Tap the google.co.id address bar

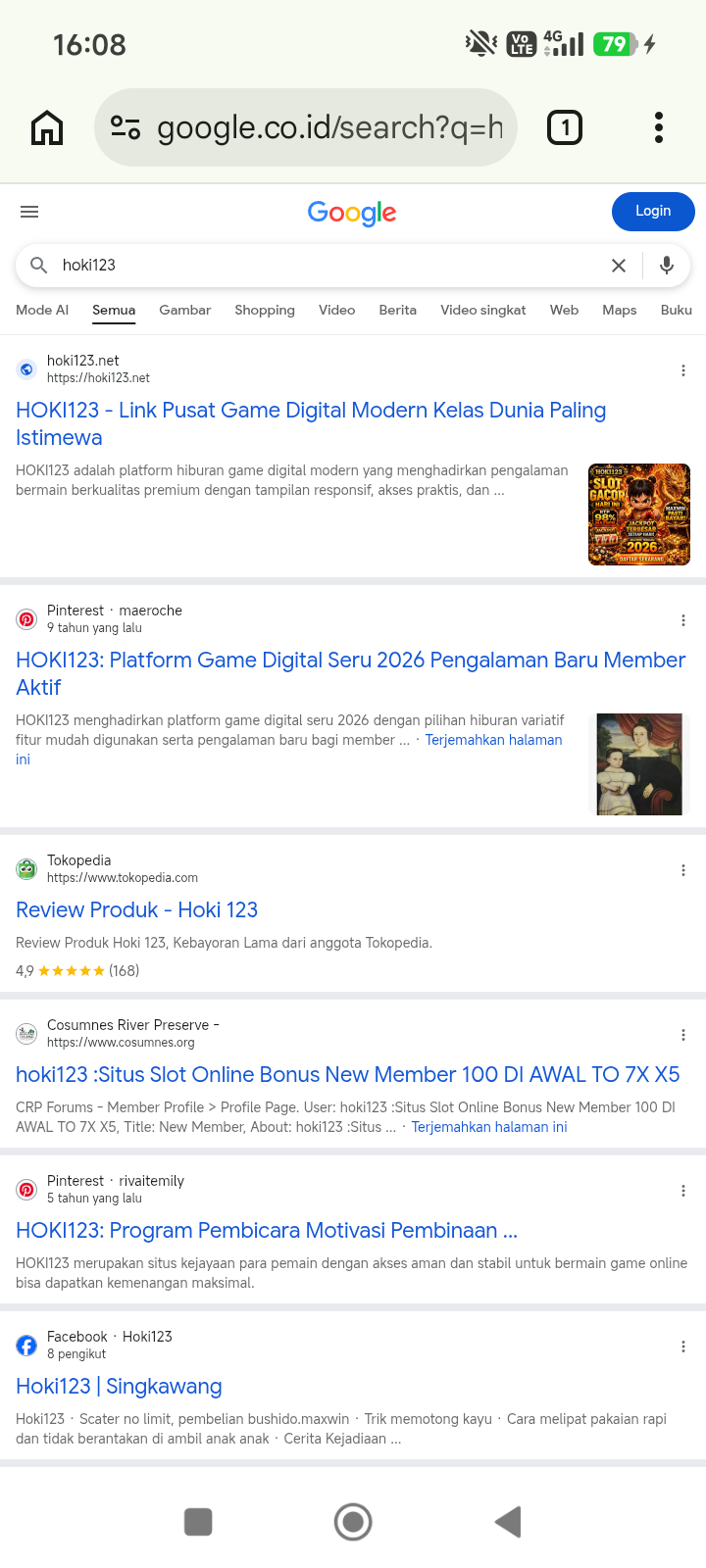coord(306,127)
